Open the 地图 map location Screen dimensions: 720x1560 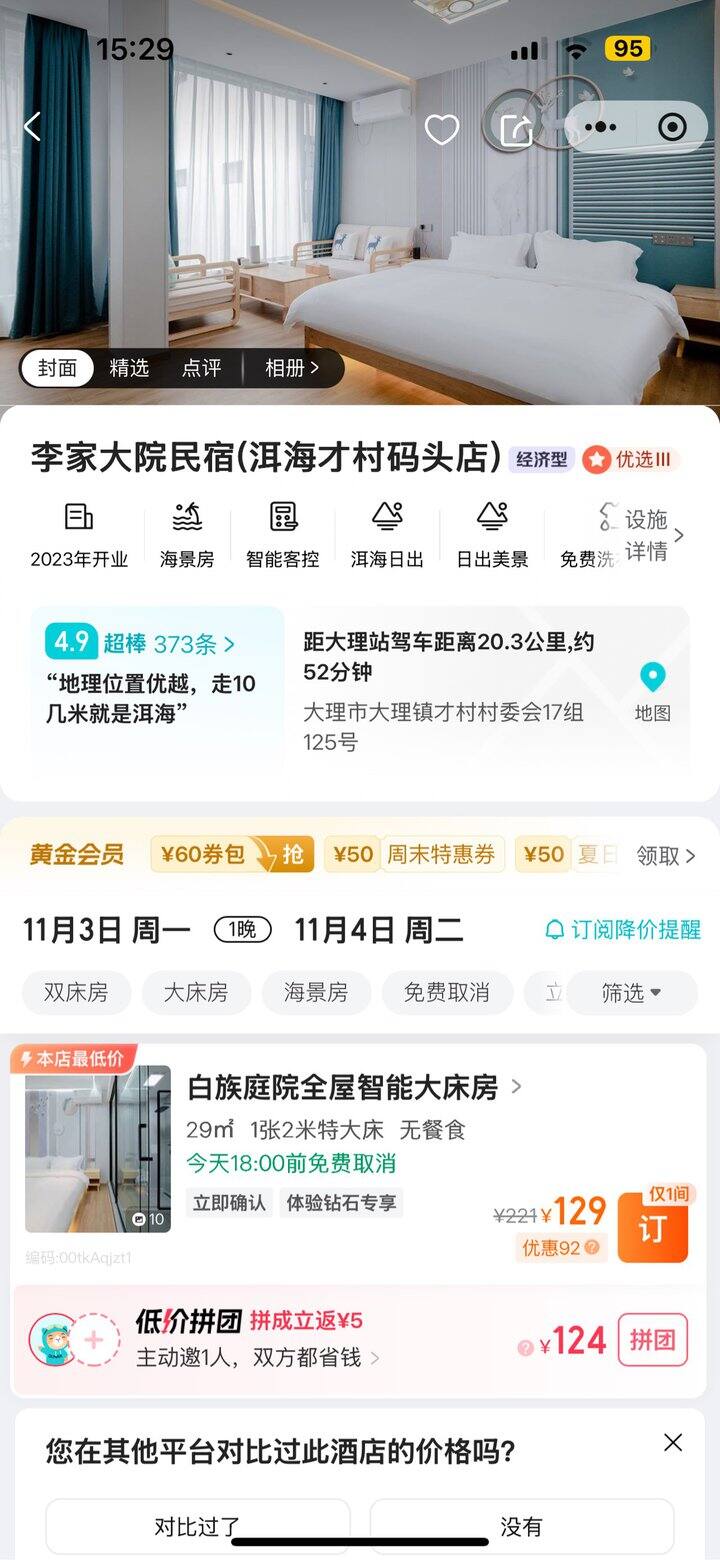(x=652, y=691)
